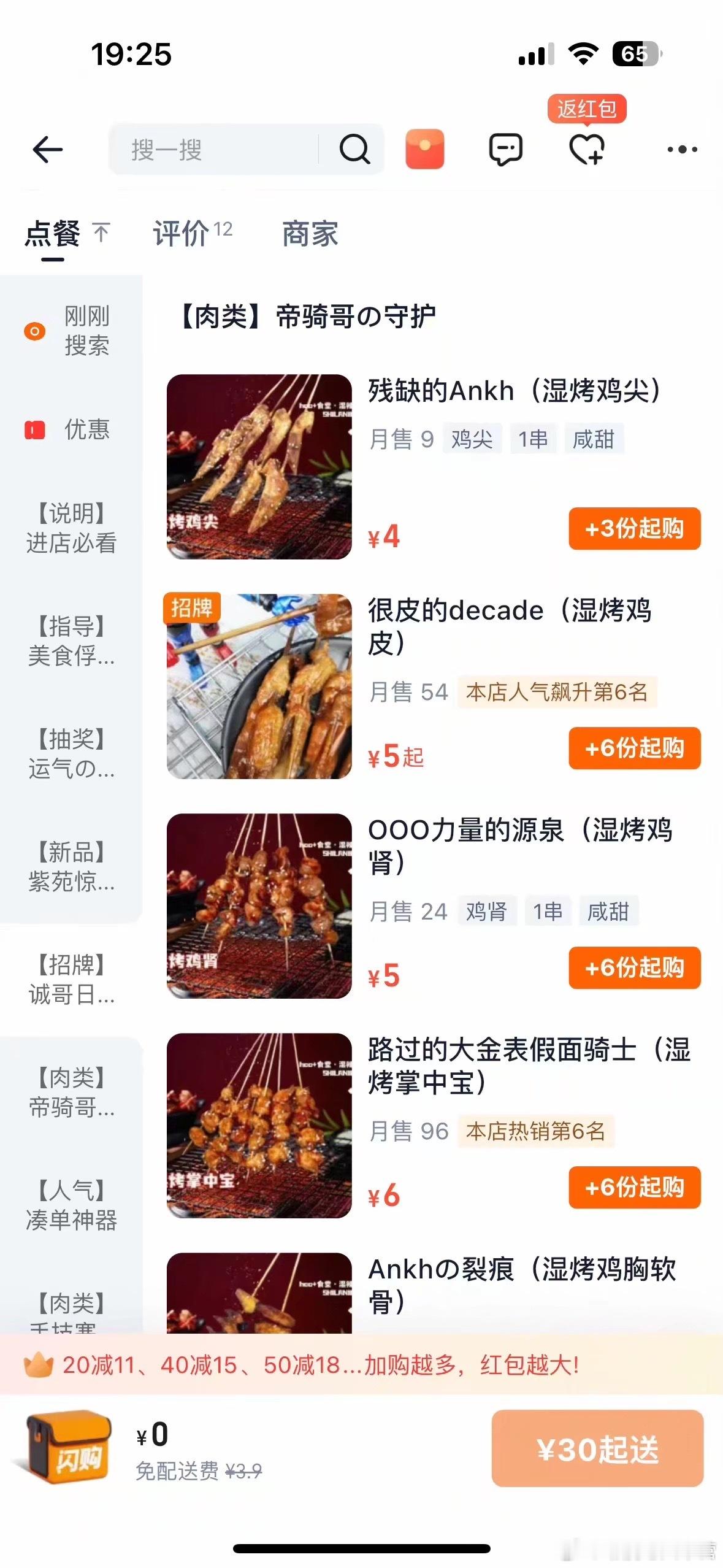Tap the orange target icon beside 刚刚搜索
The image size is (723, 1568).
click(x=35, y=332)
